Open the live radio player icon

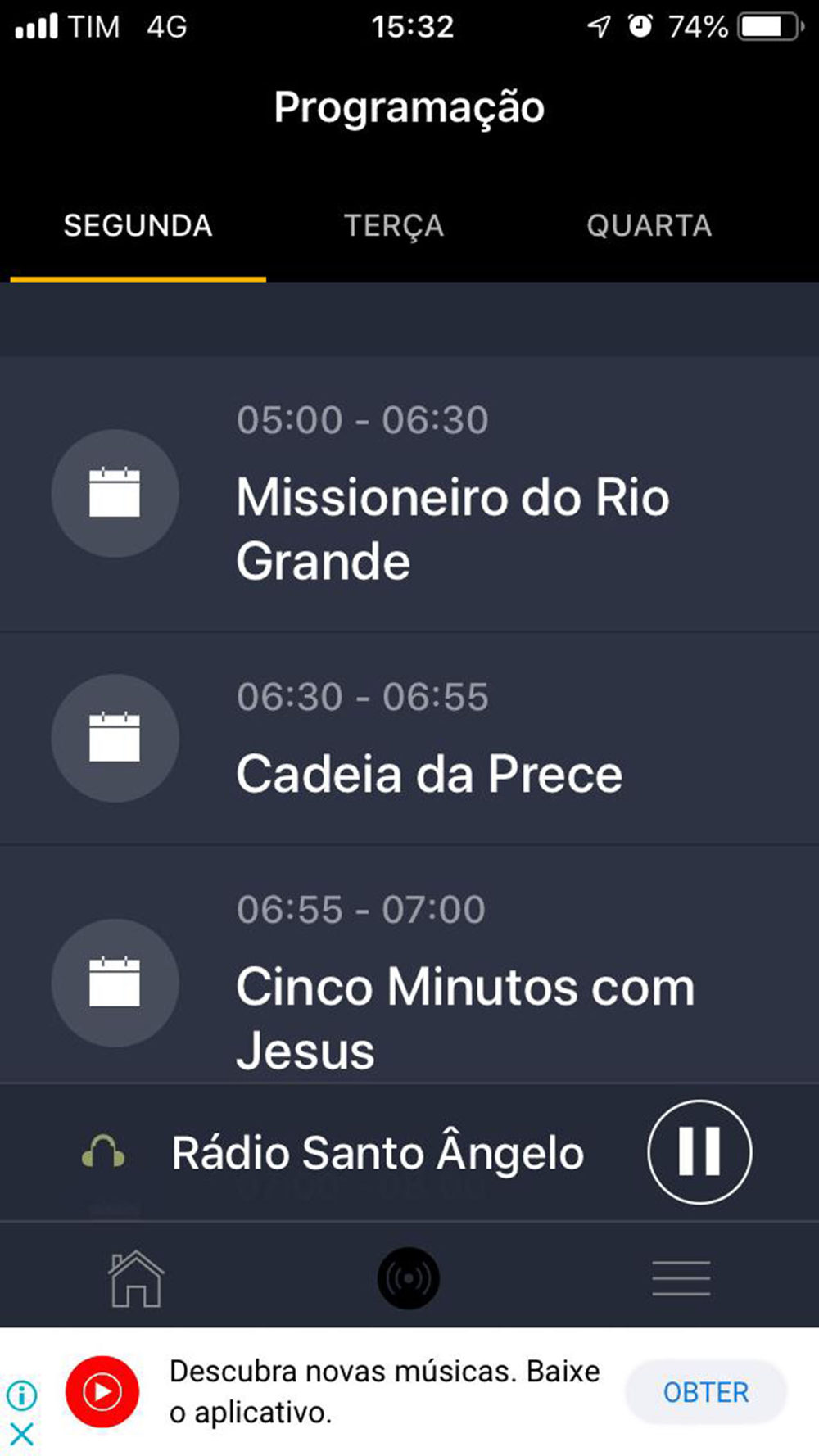click(409, 1278)
